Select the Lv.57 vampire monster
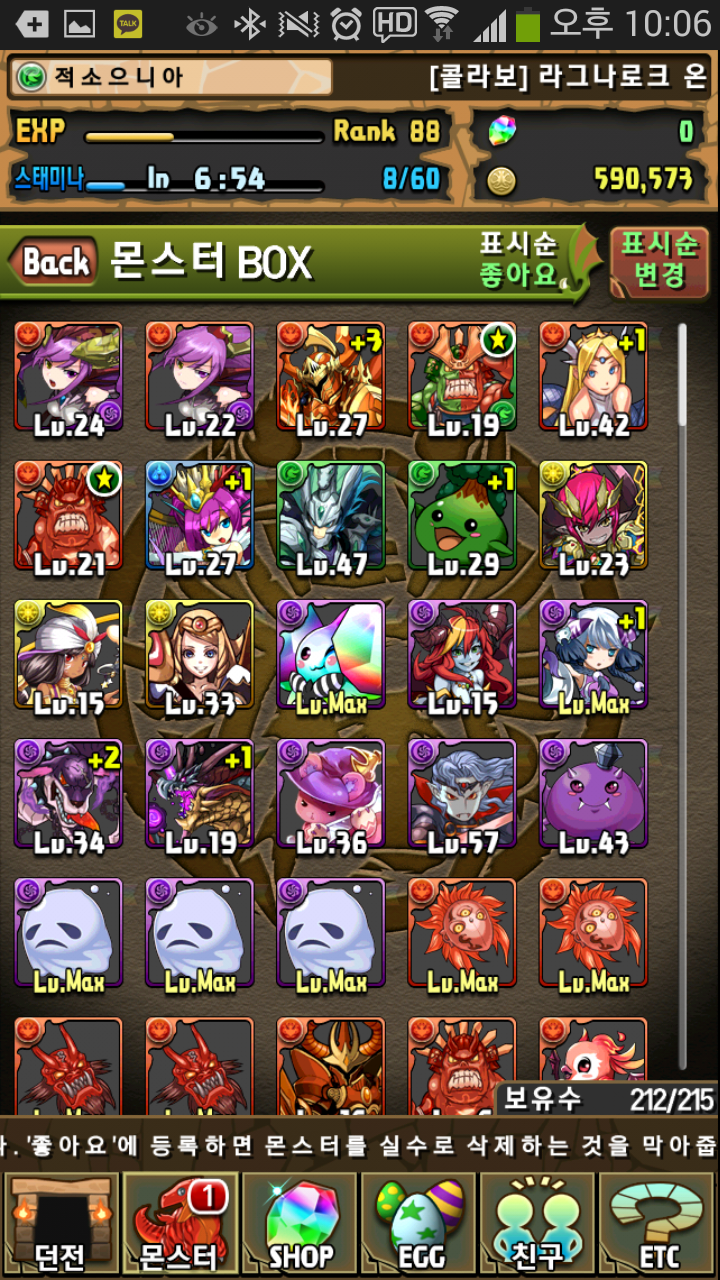Screen dimensions: 720x1280 462,797
